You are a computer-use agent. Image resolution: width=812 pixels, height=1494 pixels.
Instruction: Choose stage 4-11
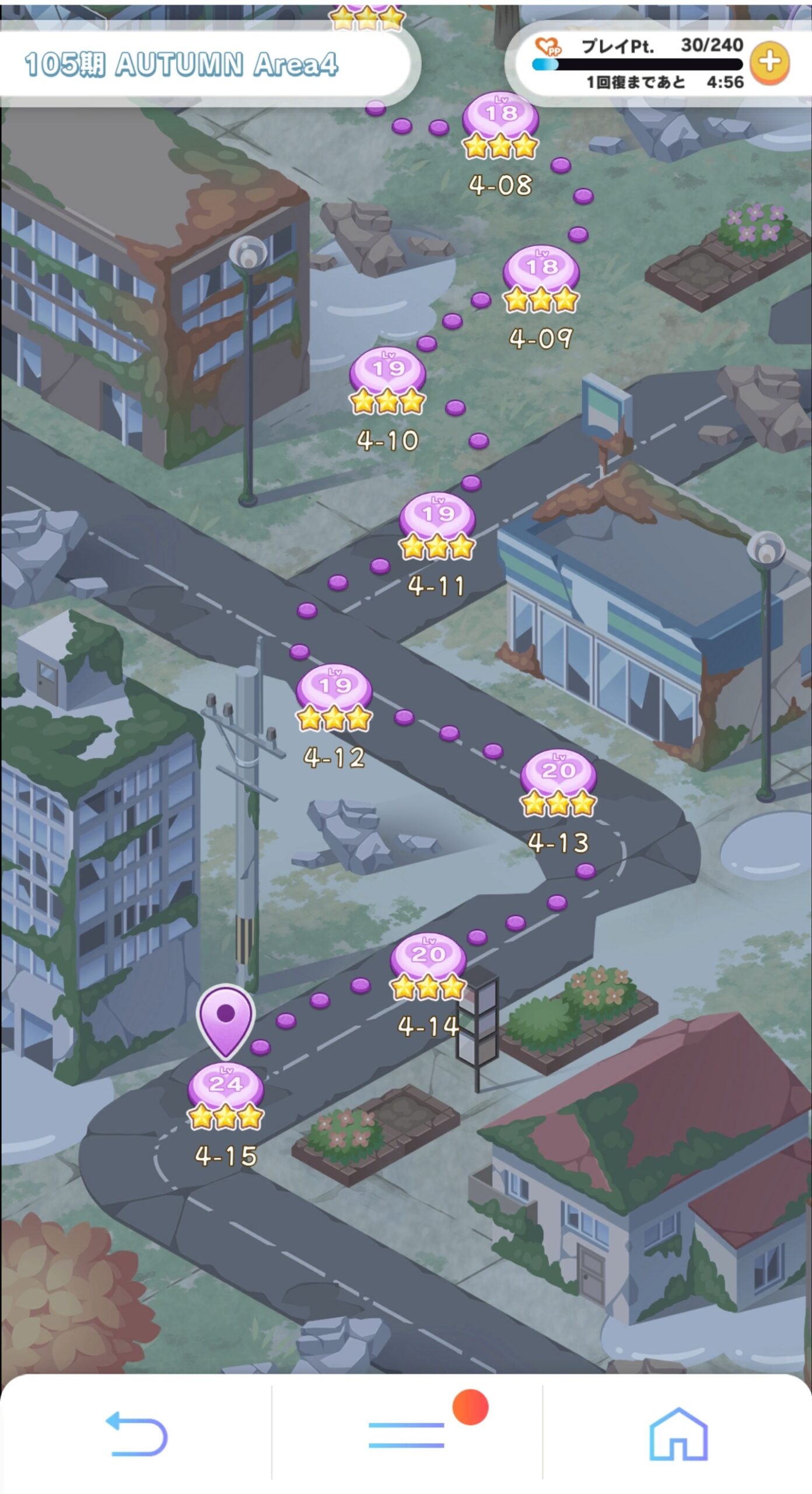(x=437, y=527)
